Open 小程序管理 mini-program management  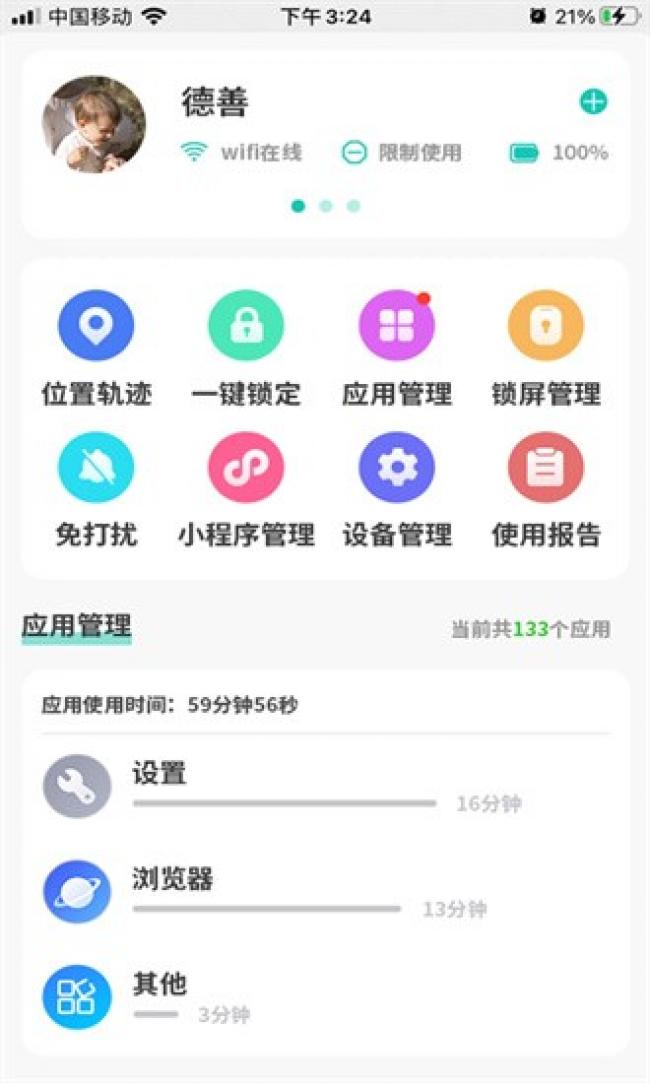tap(246, 490)
